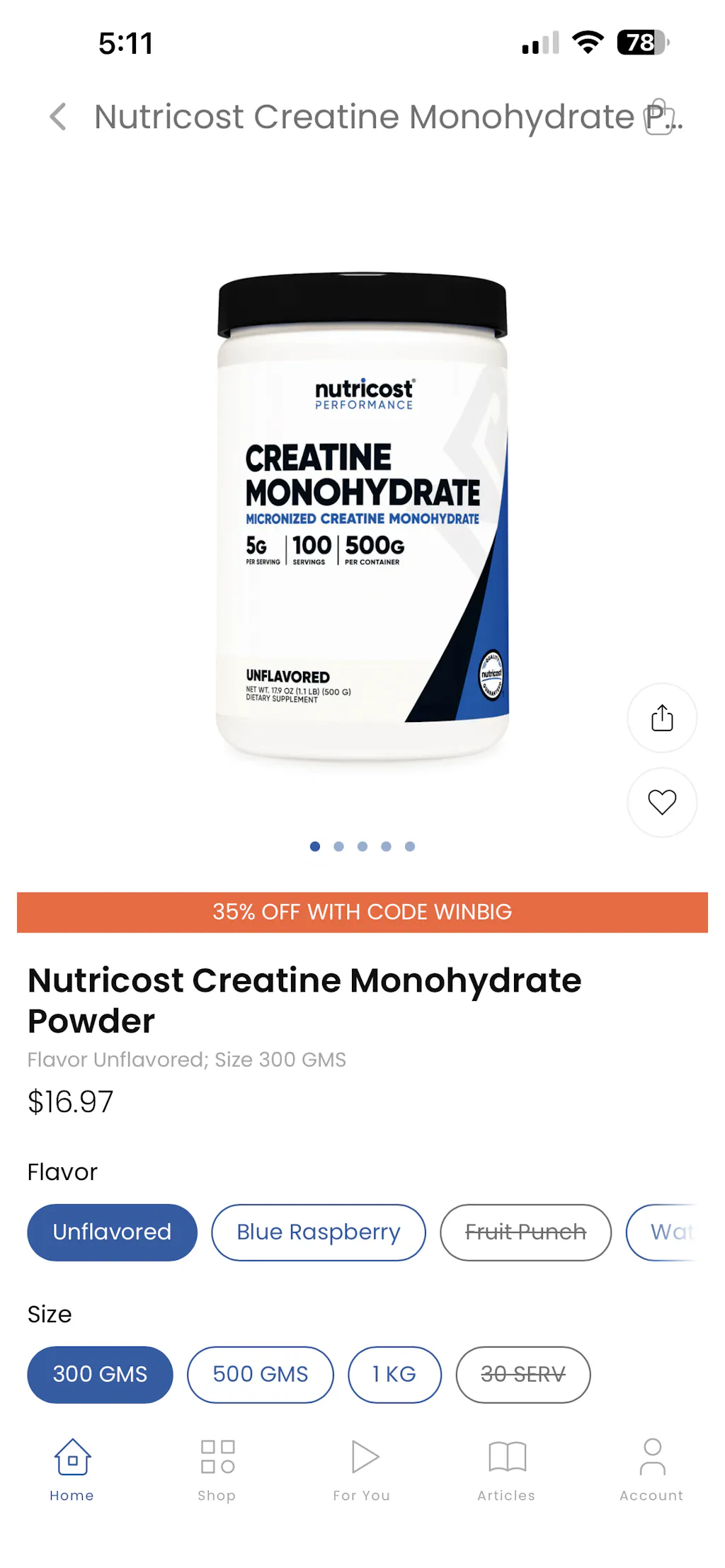Switch size to 1 KG
Image resolution: width=725 pixels, height=1568 pixels.
coord(394,1374)
